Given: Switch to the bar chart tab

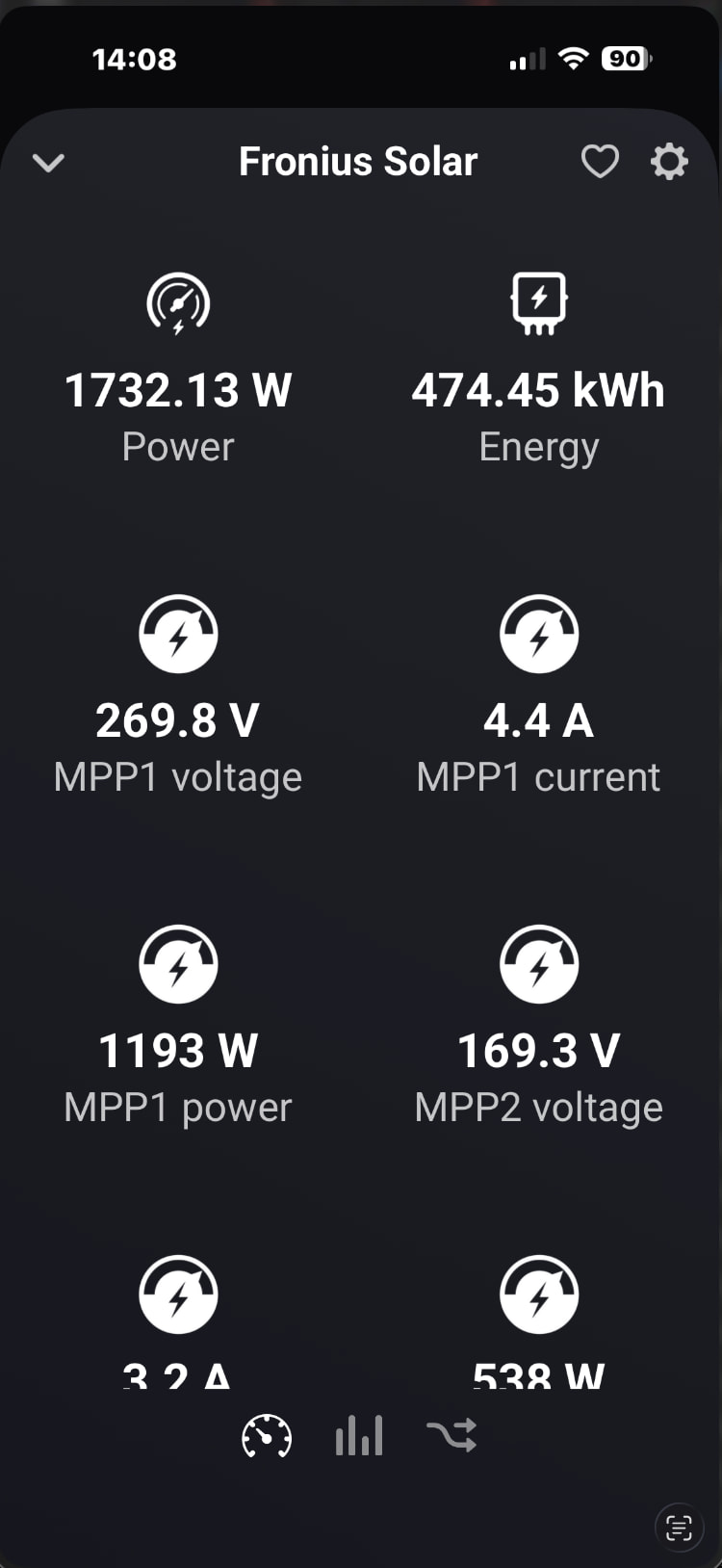Looking at the screenshot, I should [359, 1436].
